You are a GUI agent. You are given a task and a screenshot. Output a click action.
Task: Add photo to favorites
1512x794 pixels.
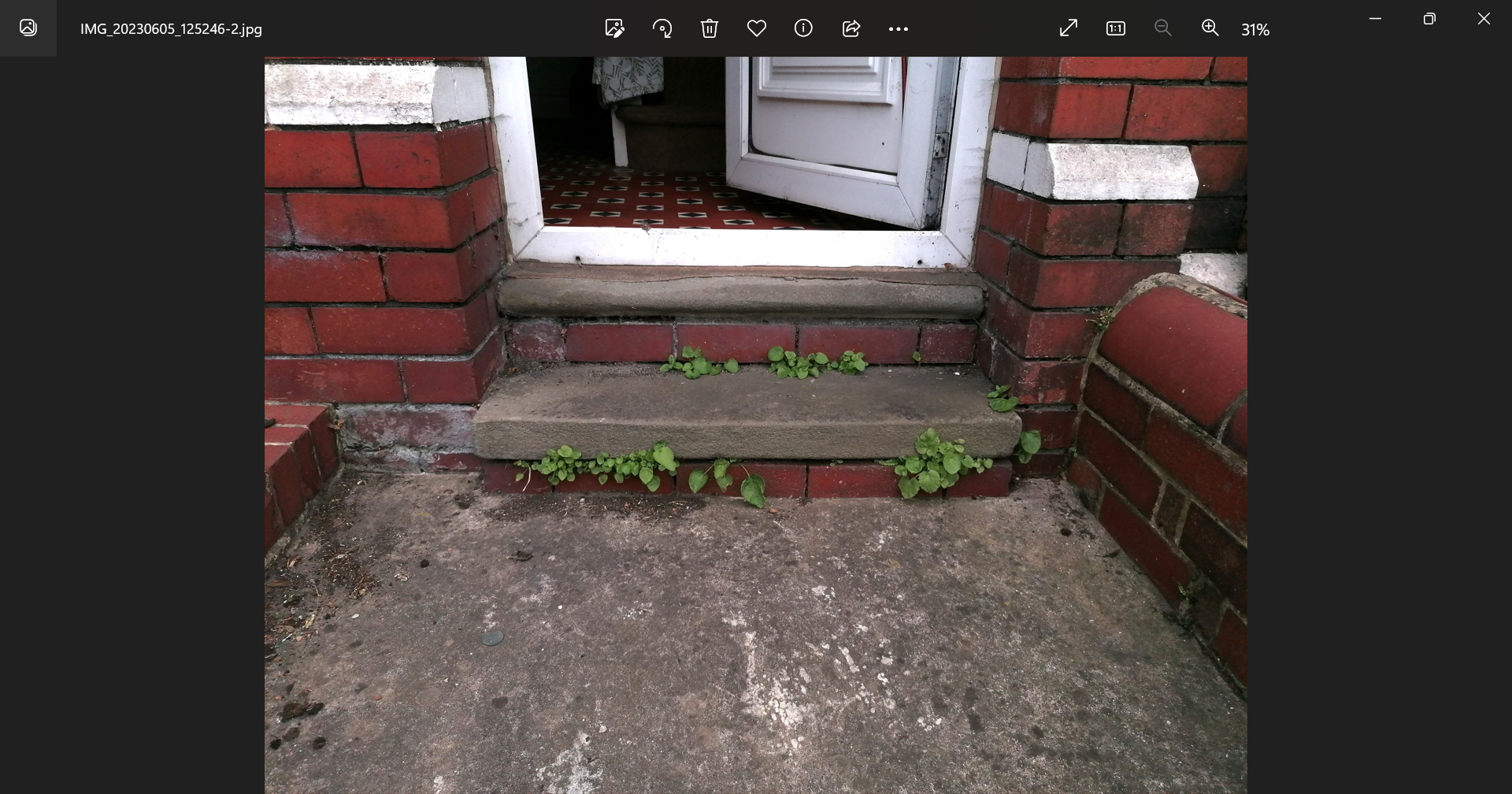(757, 28)
